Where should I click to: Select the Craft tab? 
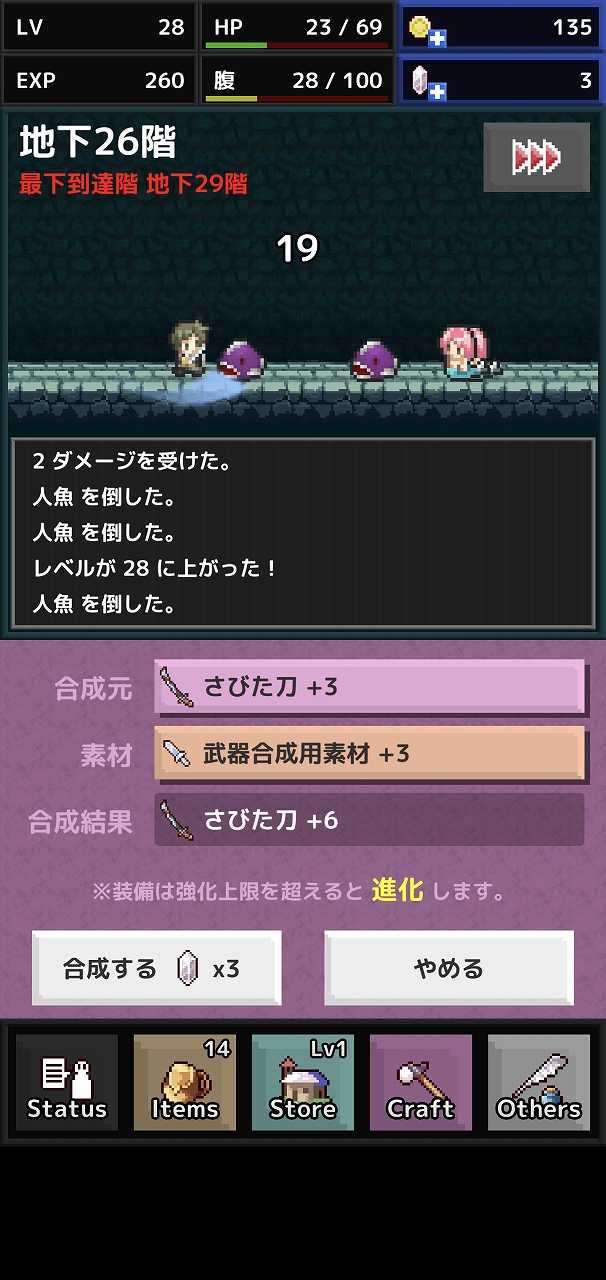click(x=421, y=1083)
